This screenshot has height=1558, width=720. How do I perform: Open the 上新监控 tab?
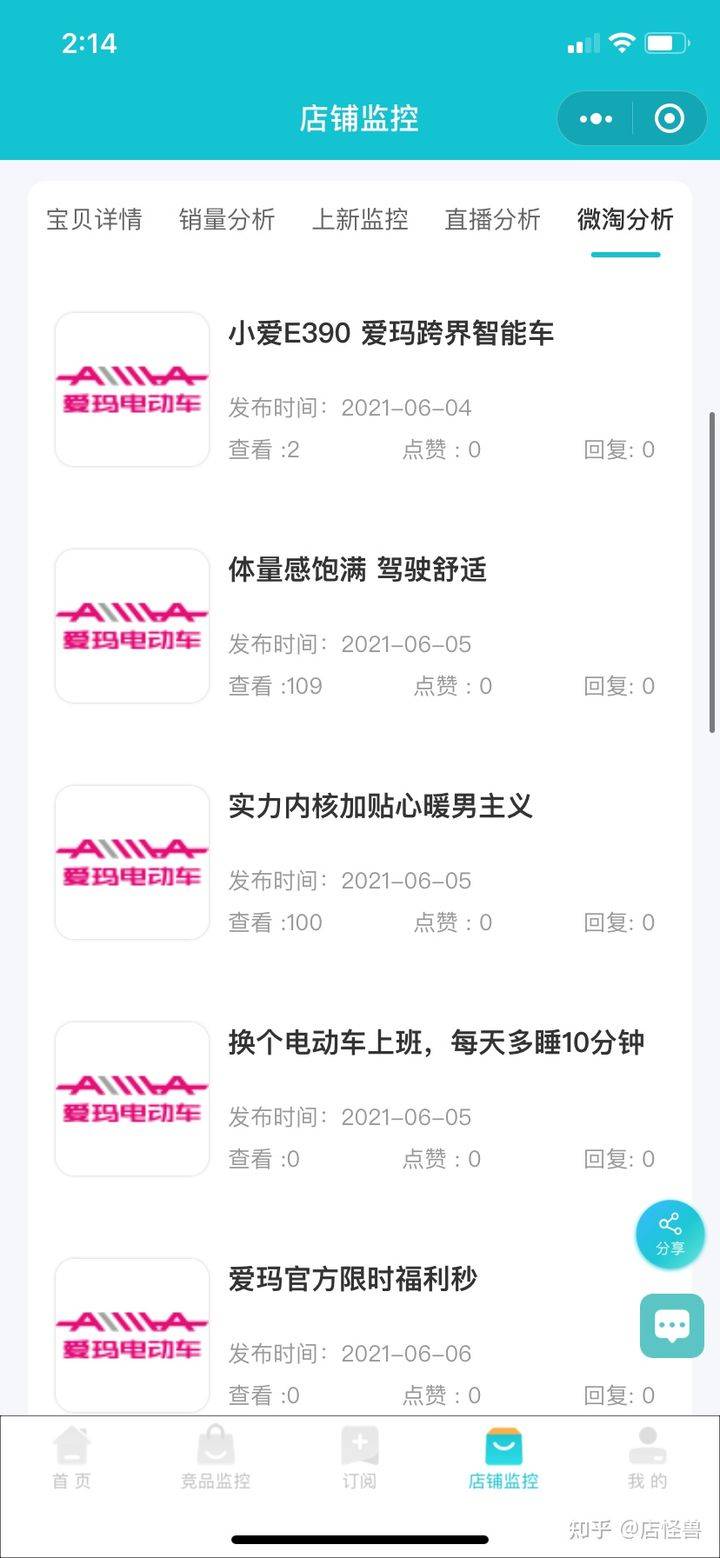point(360,220)
